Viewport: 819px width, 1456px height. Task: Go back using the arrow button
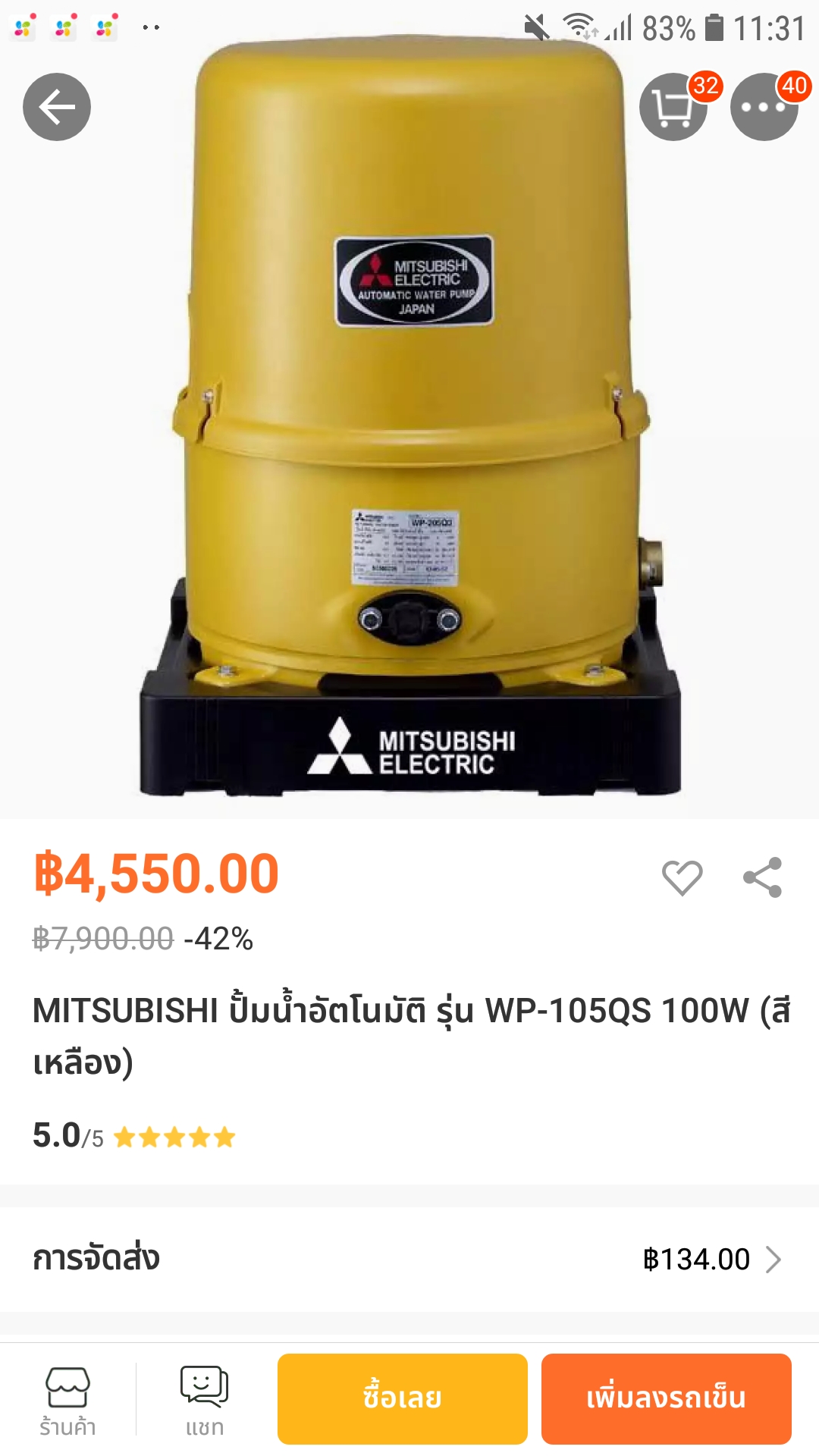pyautogui.click(x=57, y=107)
